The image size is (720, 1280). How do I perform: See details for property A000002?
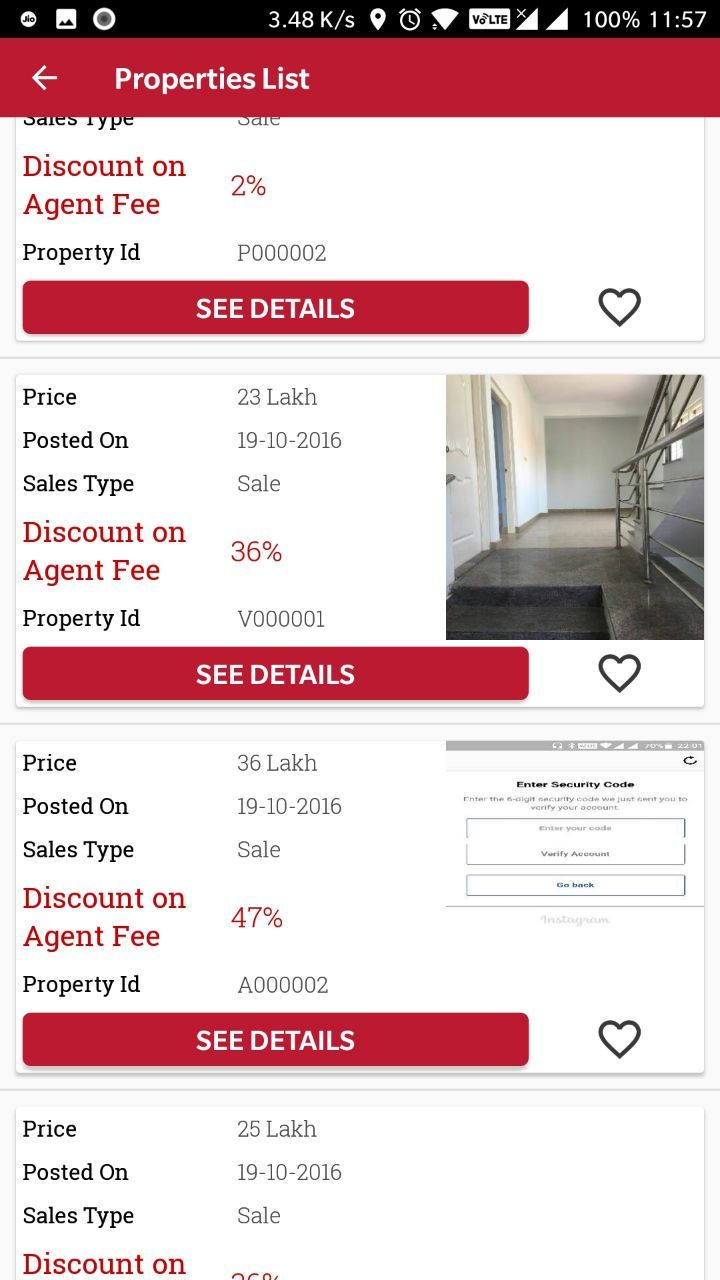275,1040
